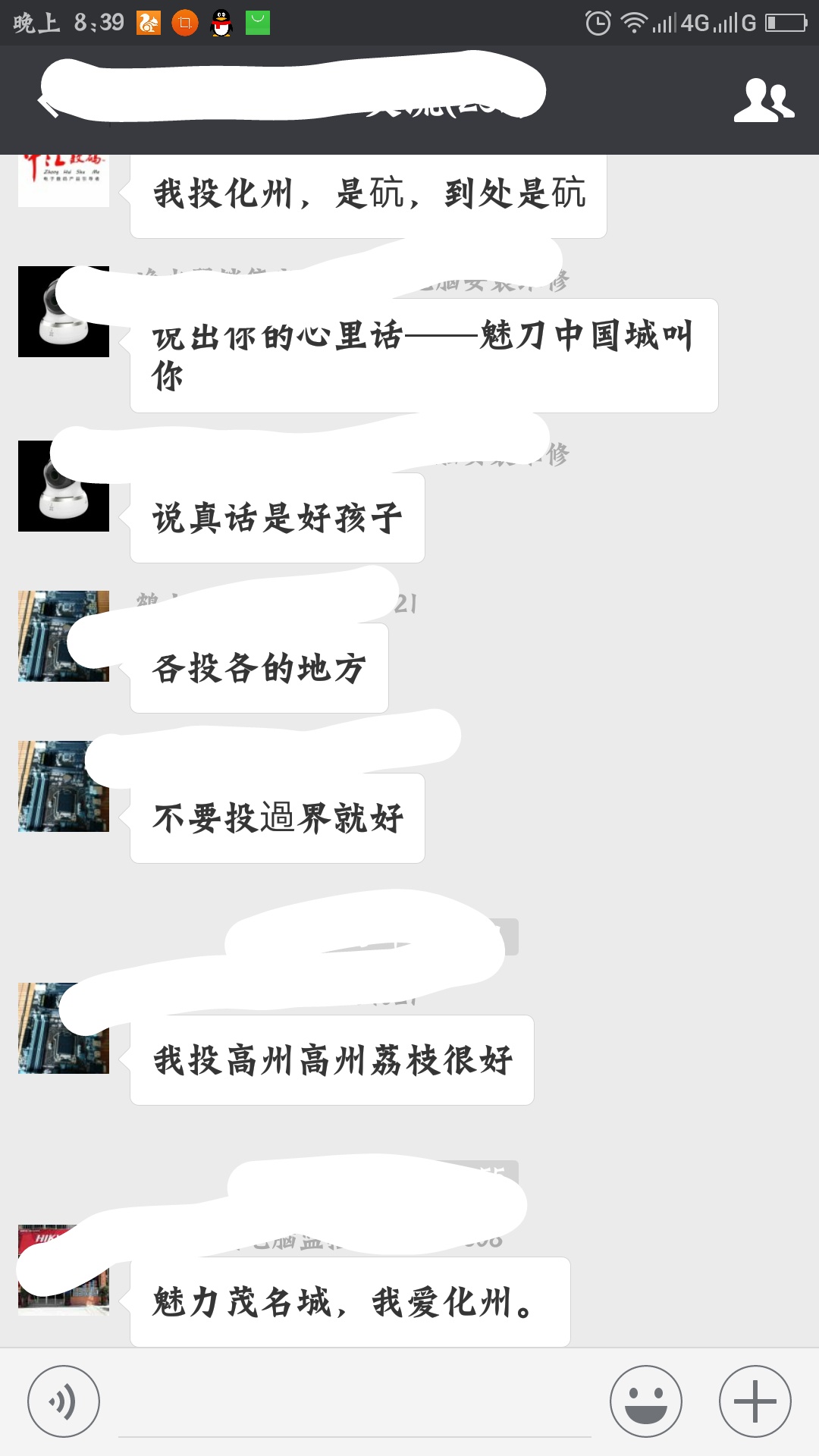Tap the avatar beside '我投化州，是砊' message
This screenshot has width=819, height=1456.
[64, 180]
